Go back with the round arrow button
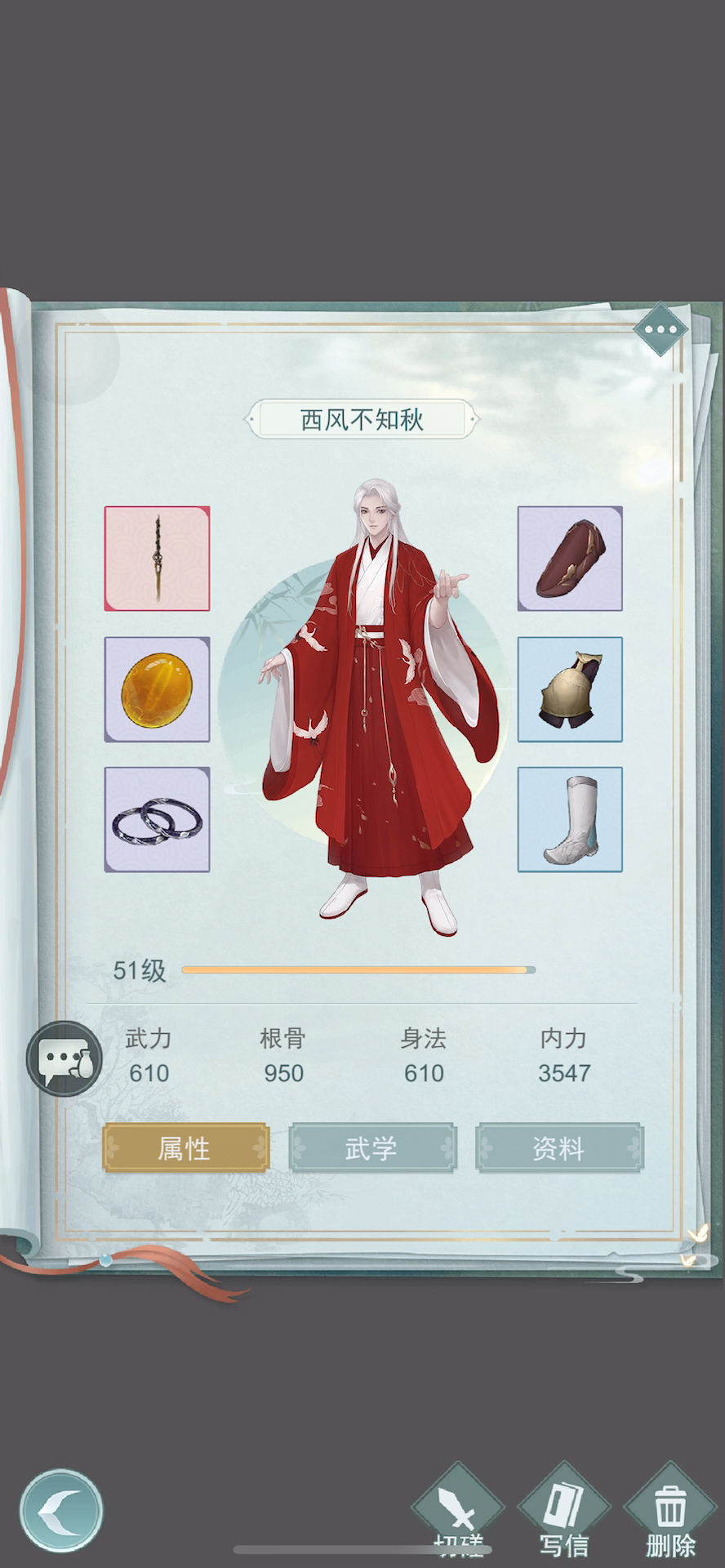Viewport: 725px width, 1568px height. click(61, 1511)
